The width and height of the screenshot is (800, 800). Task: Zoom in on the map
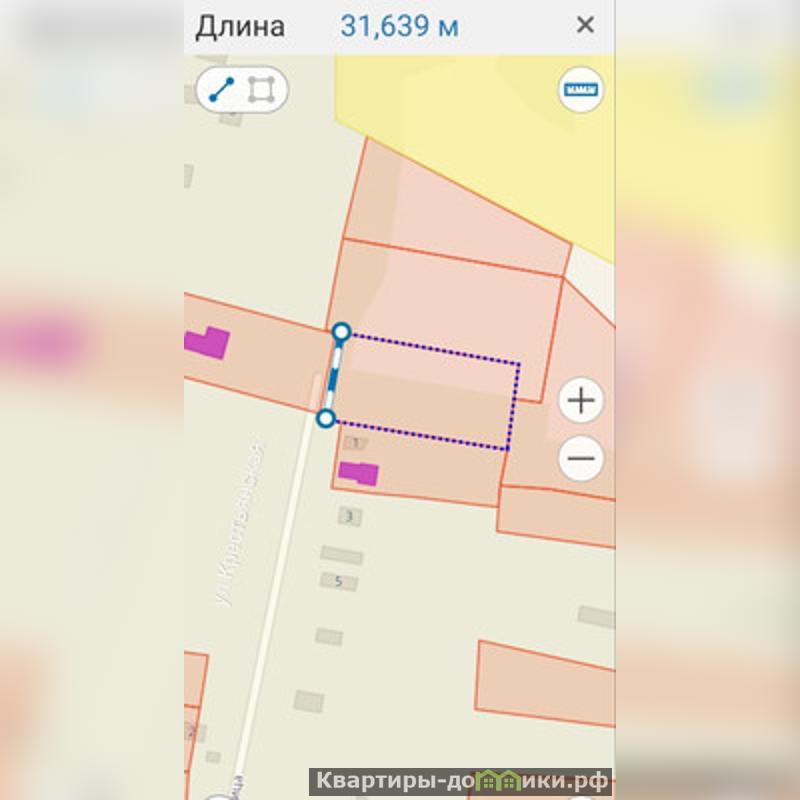click(x=581, y=401)
